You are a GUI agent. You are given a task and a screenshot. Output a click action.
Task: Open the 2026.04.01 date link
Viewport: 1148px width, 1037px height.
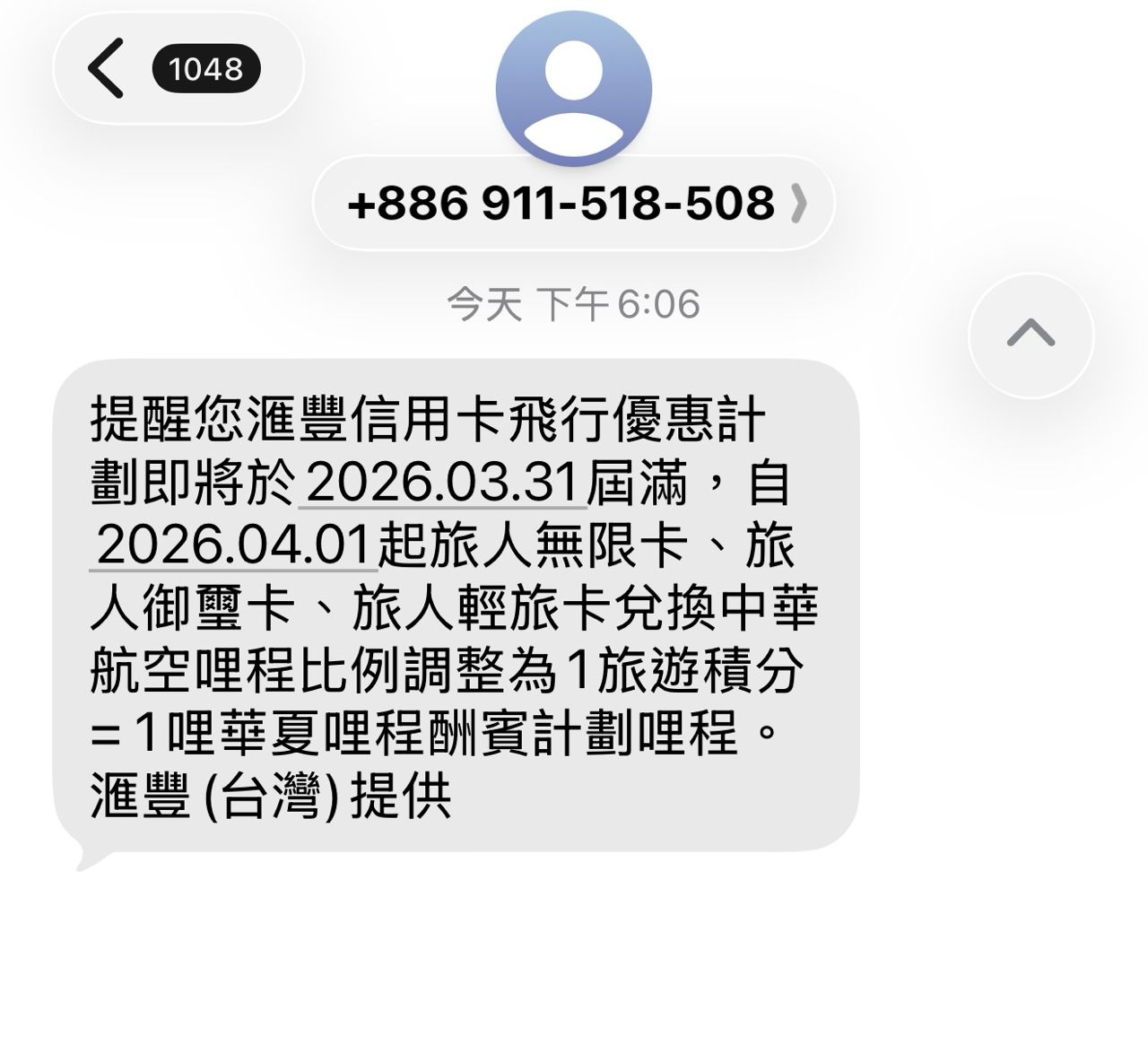(233, 545)
